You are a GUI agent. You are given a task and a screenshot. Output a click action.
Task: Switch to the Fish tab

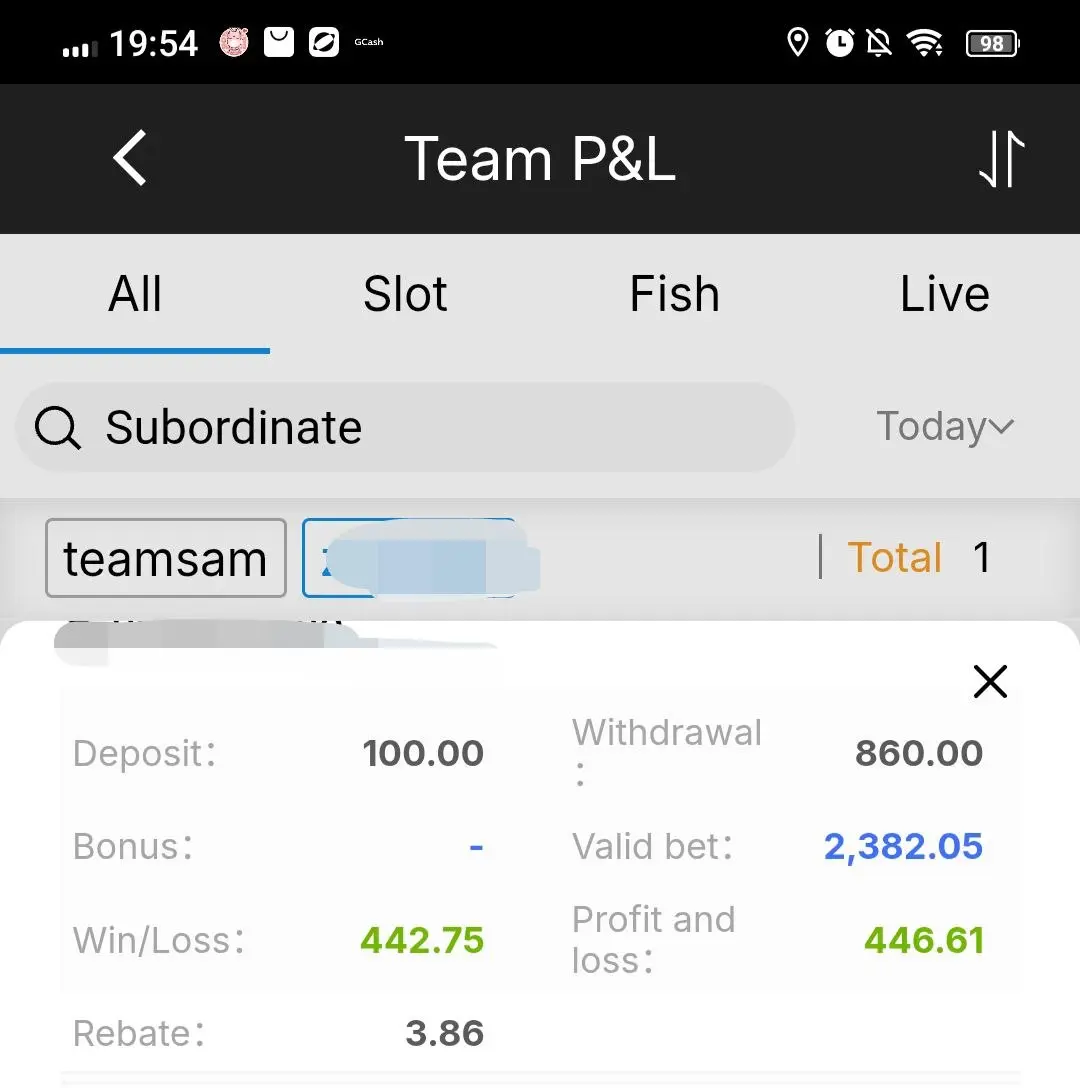click(x=675, y=294)
